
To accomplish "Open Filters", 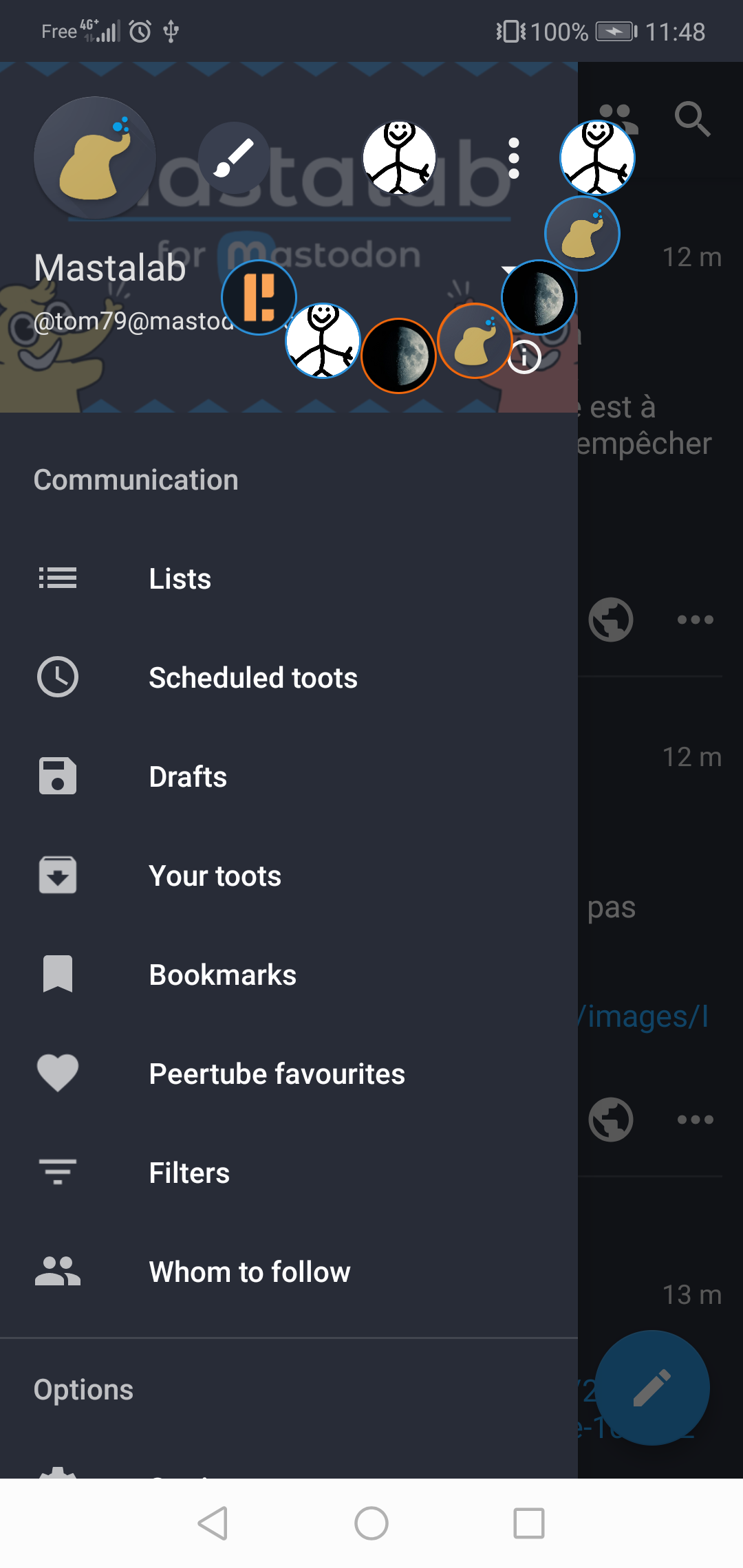I will 189,1173.
